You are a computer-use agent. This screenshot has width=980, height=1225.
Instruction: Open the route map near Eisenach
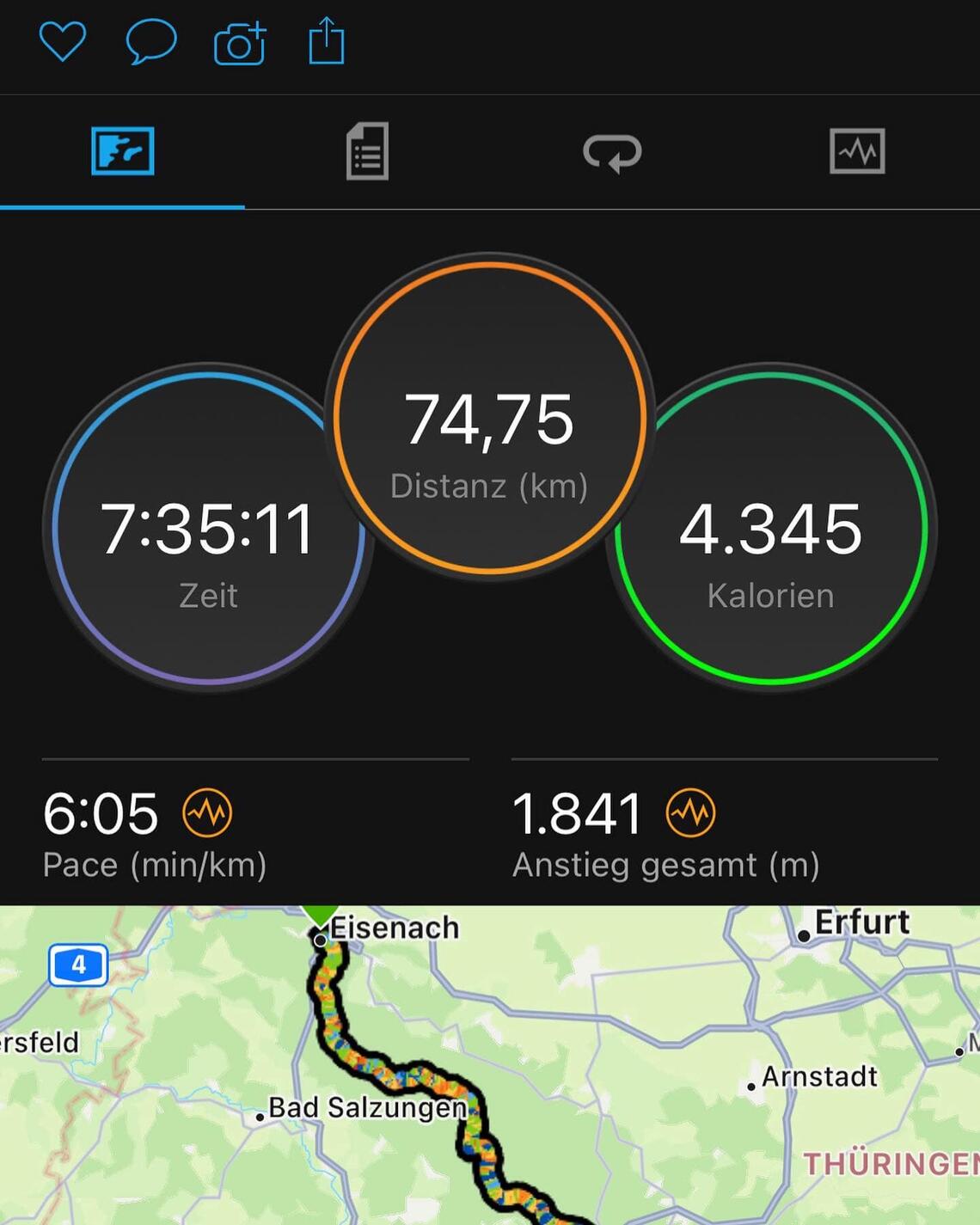click(x=490, y=1066)
